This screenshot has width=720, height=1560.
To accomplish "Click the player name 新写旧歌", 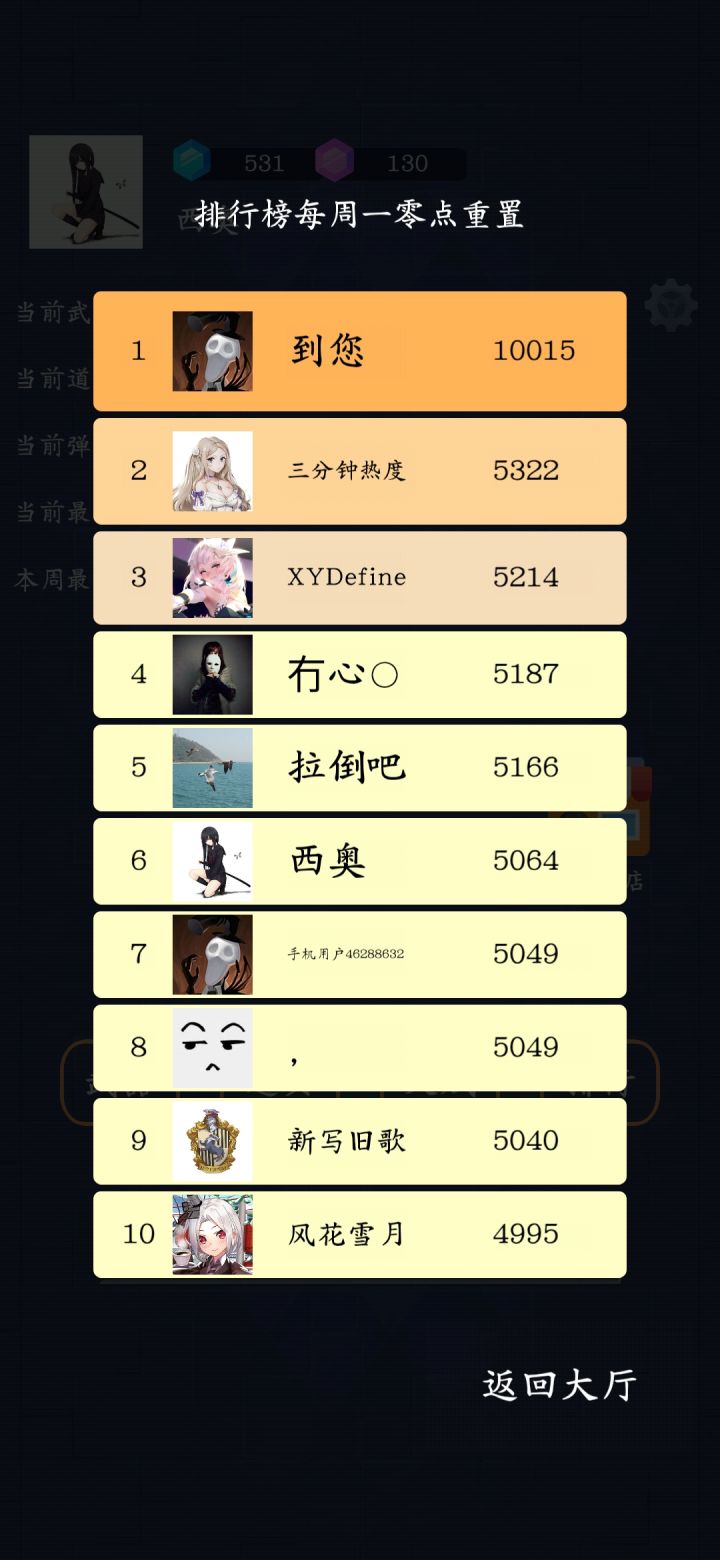I will pos(347,1141).
